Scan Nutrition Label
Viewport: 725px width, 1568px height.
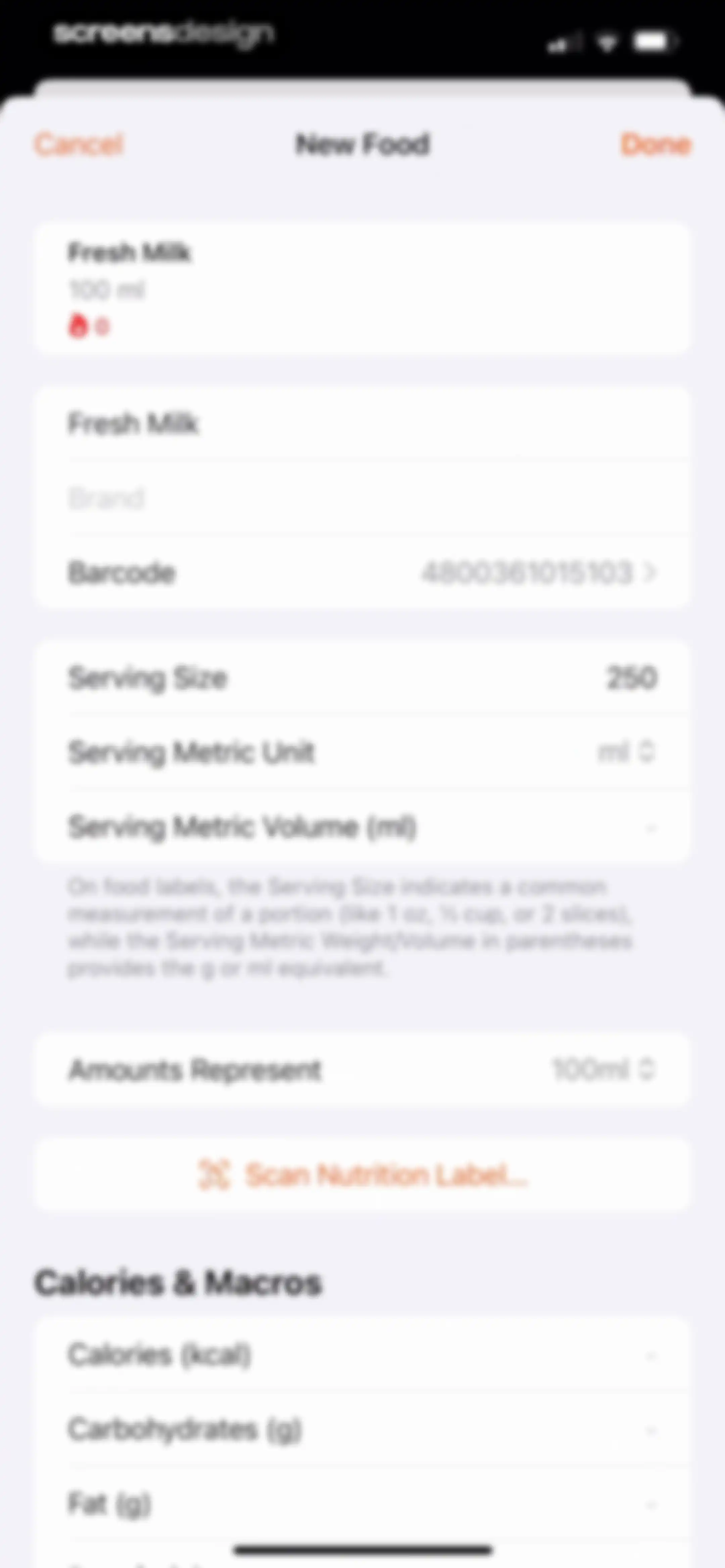pos(362,1175)
